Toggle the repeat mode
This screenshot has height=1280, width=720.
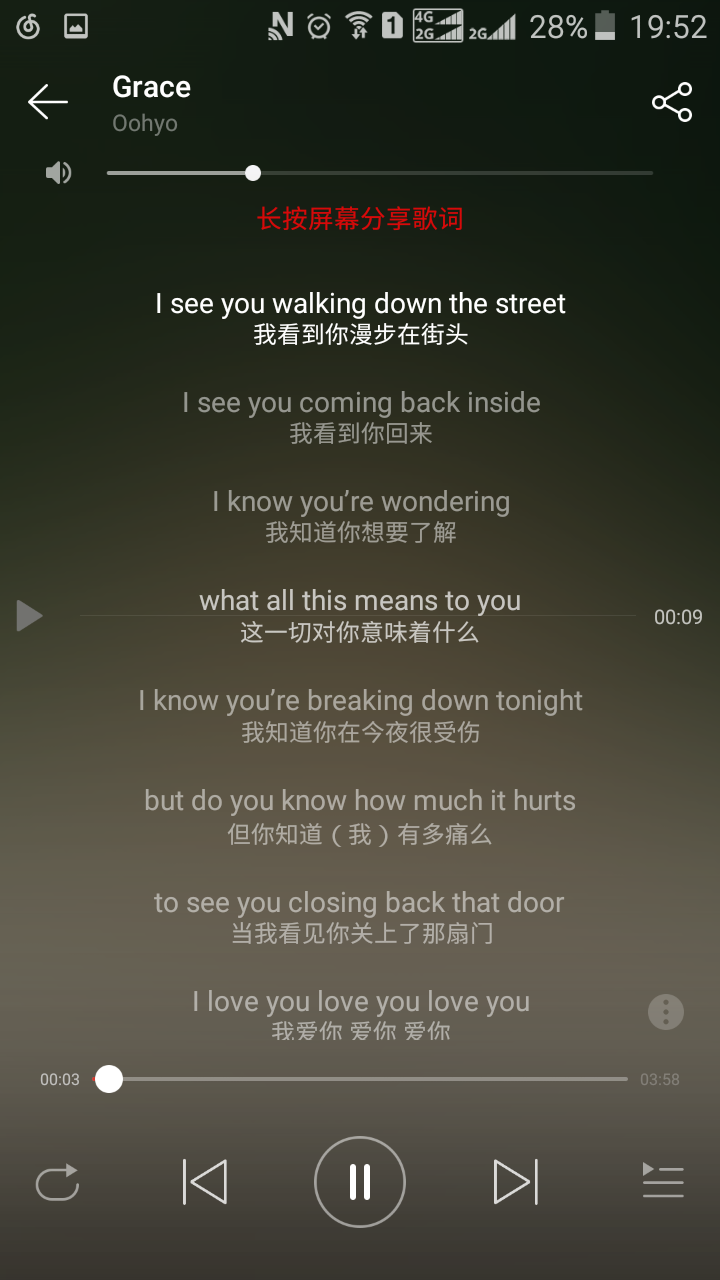pos(57,1182)
